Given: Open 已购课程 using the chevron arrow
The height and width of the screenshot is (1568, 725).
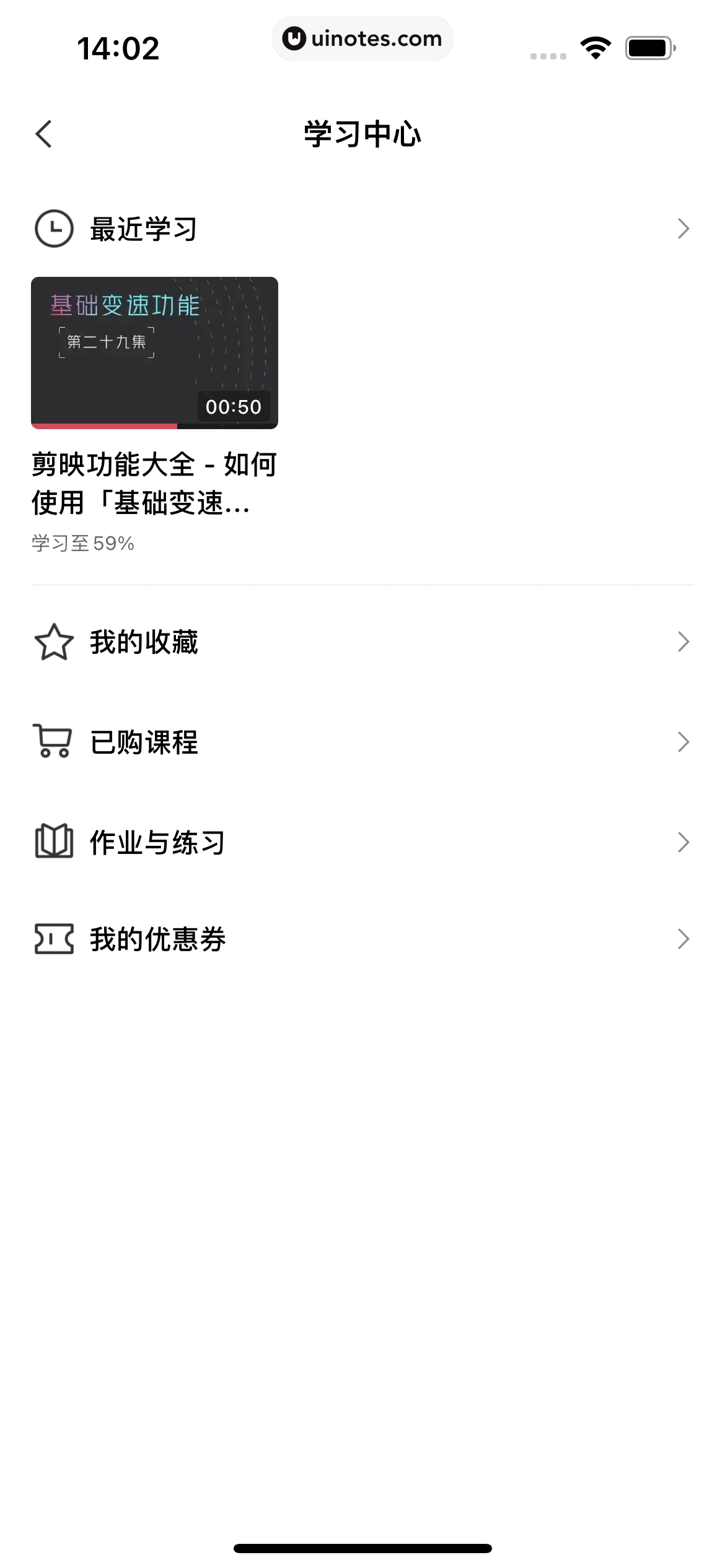Looking at the screenshot, I should pyautogui.click(x=682, y=742).
